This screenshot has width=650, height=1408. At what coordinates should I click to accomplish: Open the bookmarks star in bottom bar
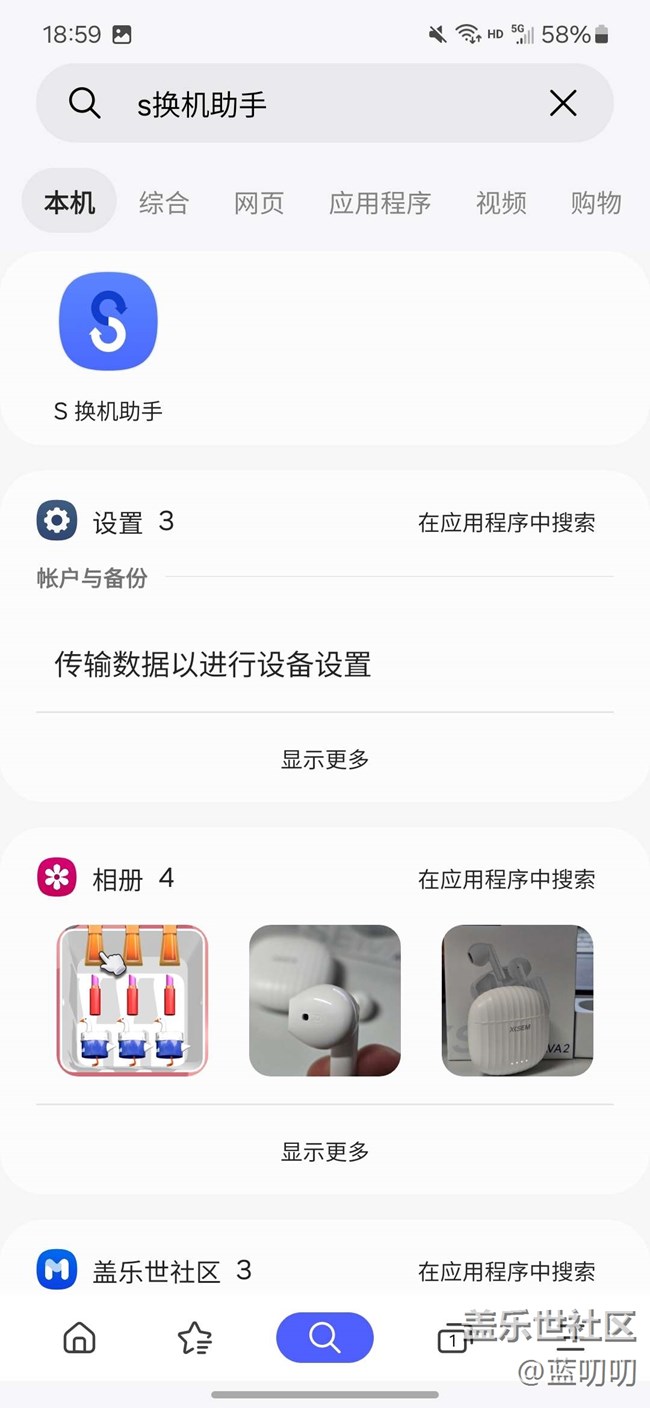[194, 1338]
